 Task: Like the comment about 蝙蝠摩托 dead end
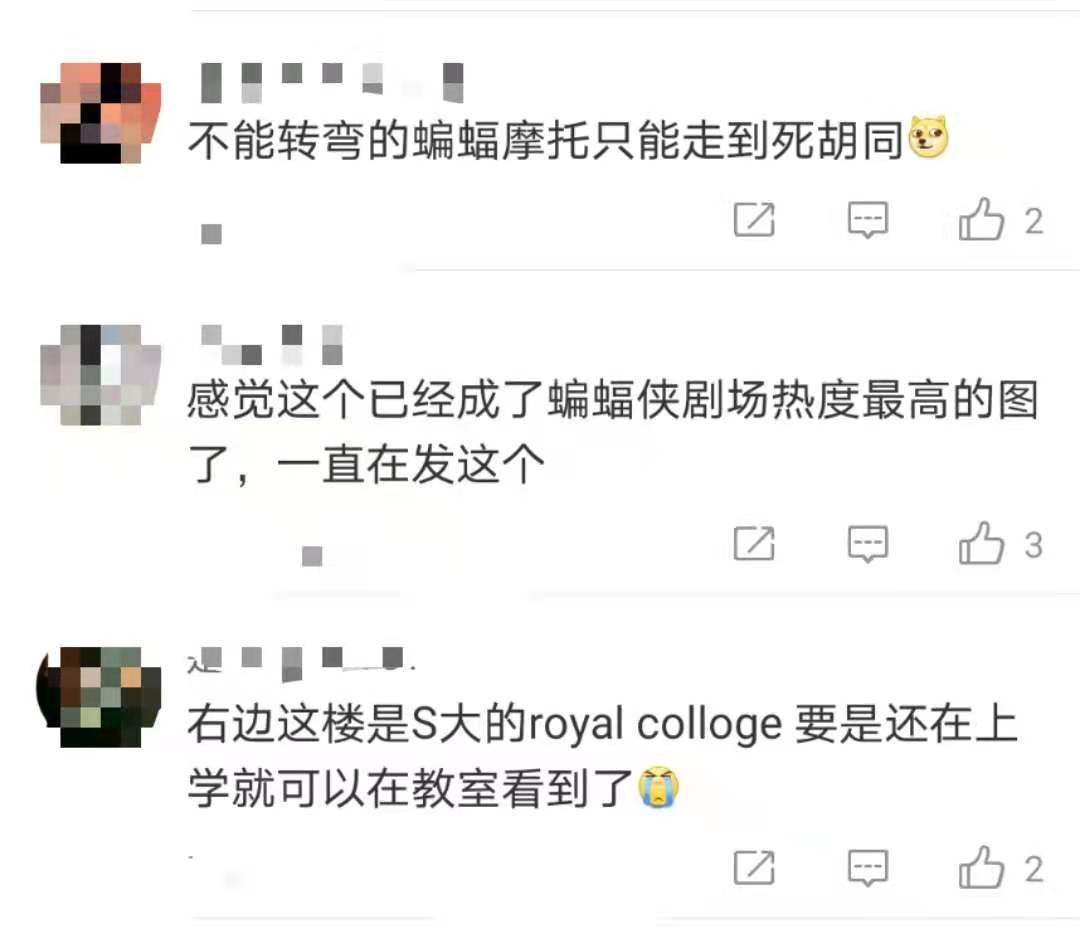(982, 220)
